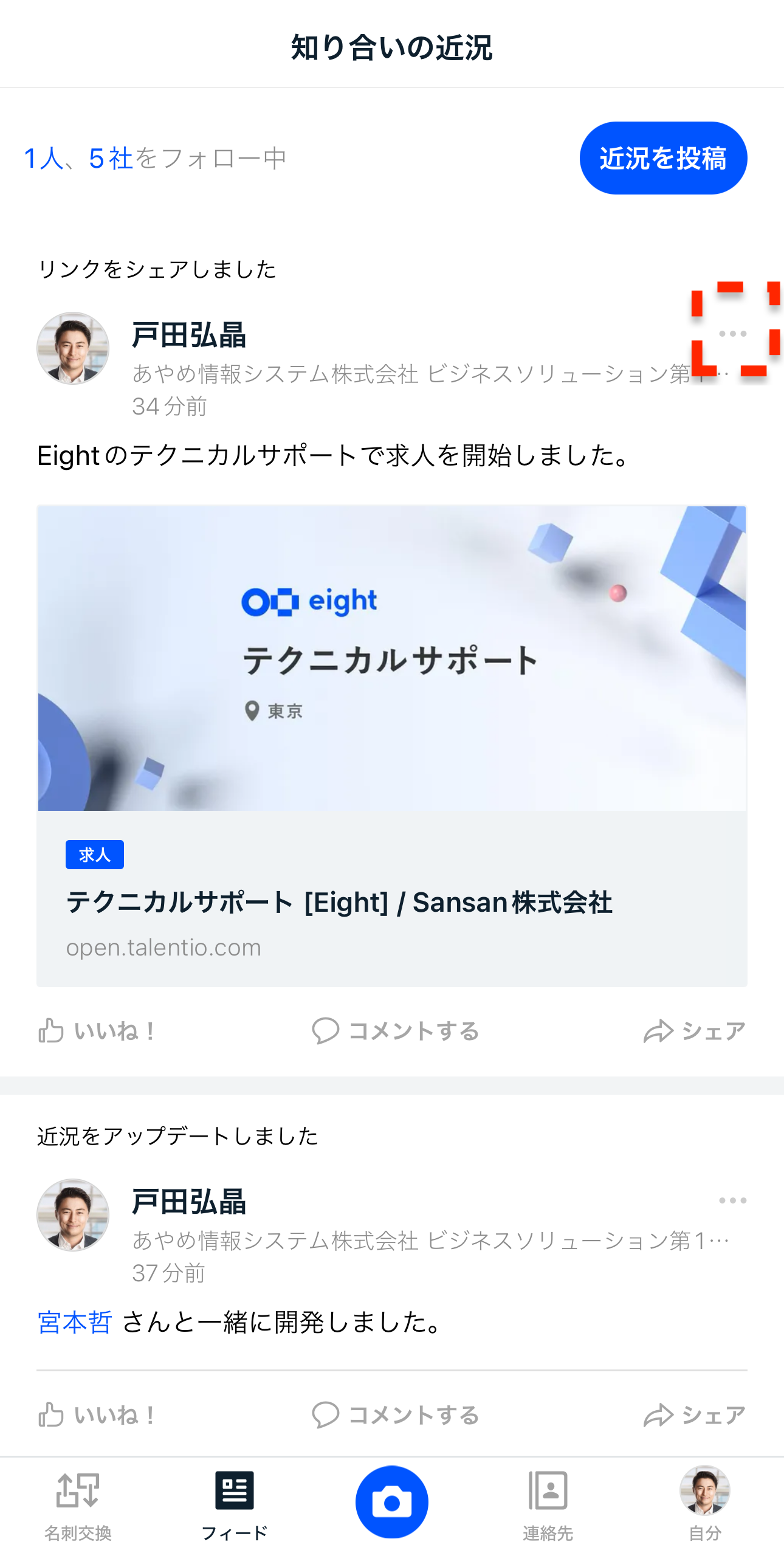Like the 一緒に開発しました post
Screen dimensions: 784x1567
point(97,1415)
